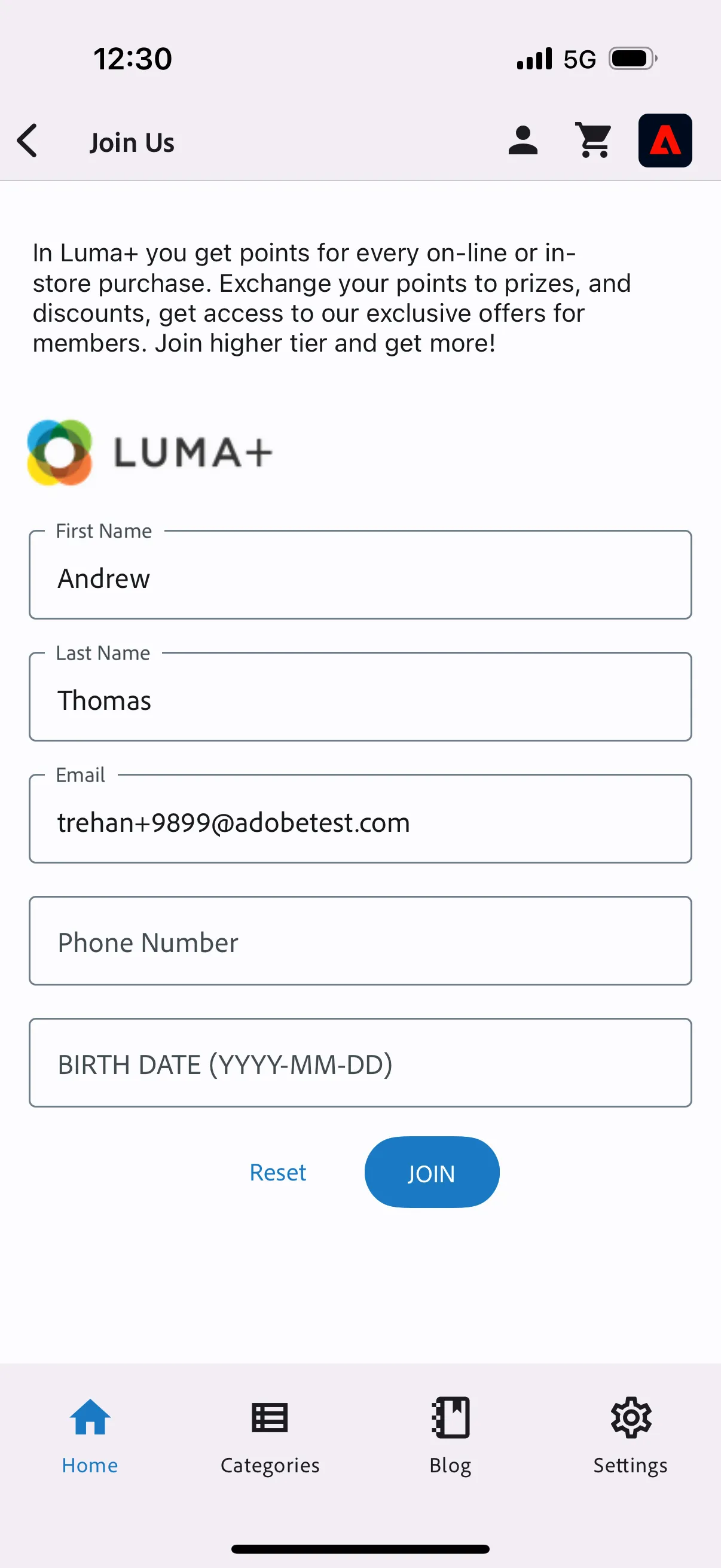The width and height of the screenshot is (721, 1568).
Task: Go back from Join Us
Action: point(28,141)
